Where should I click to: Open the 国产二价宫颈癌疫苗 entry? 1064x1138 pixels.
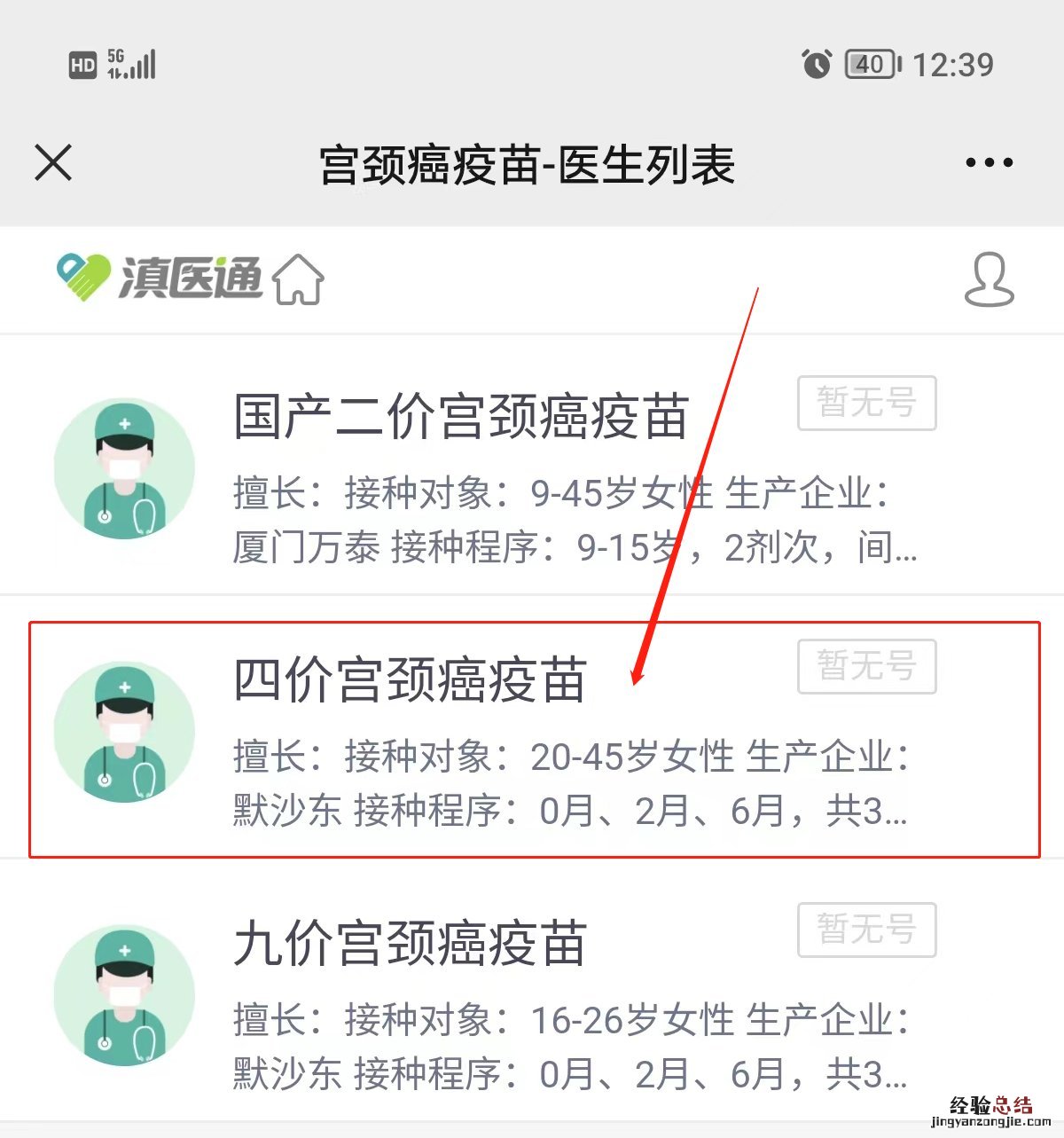tap(461, 417)
